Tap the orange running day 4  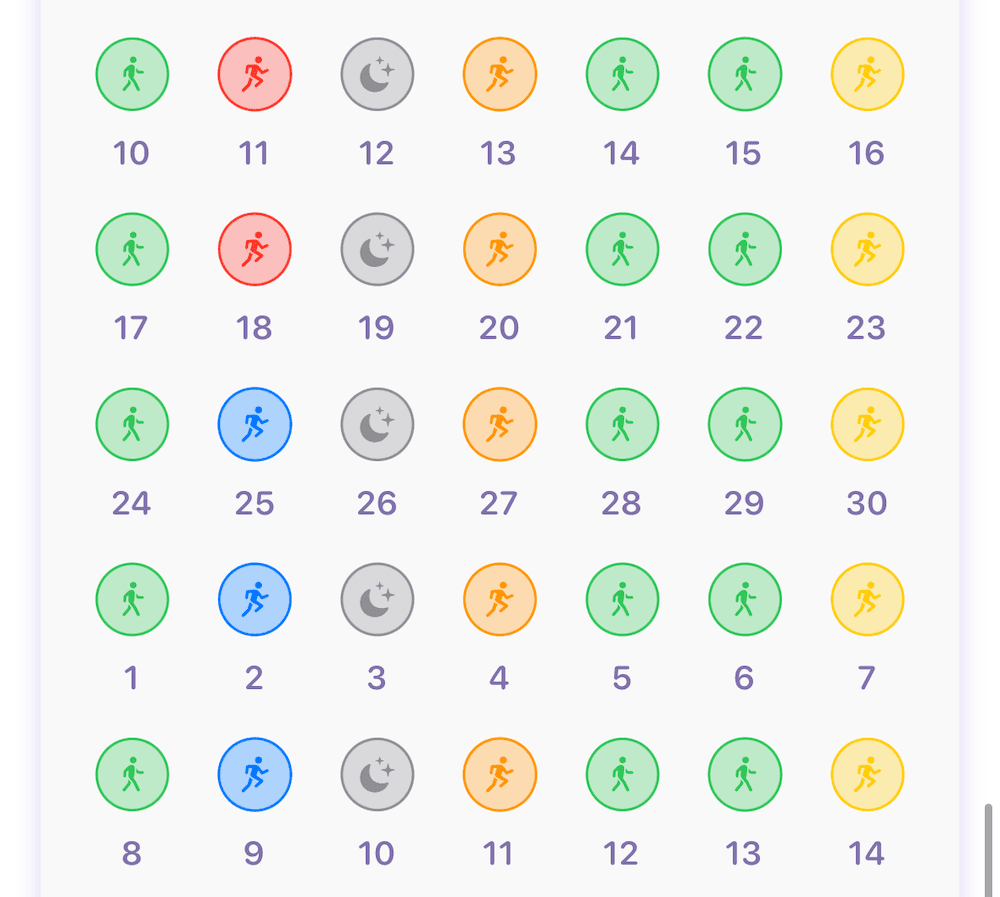coord(500,599)
